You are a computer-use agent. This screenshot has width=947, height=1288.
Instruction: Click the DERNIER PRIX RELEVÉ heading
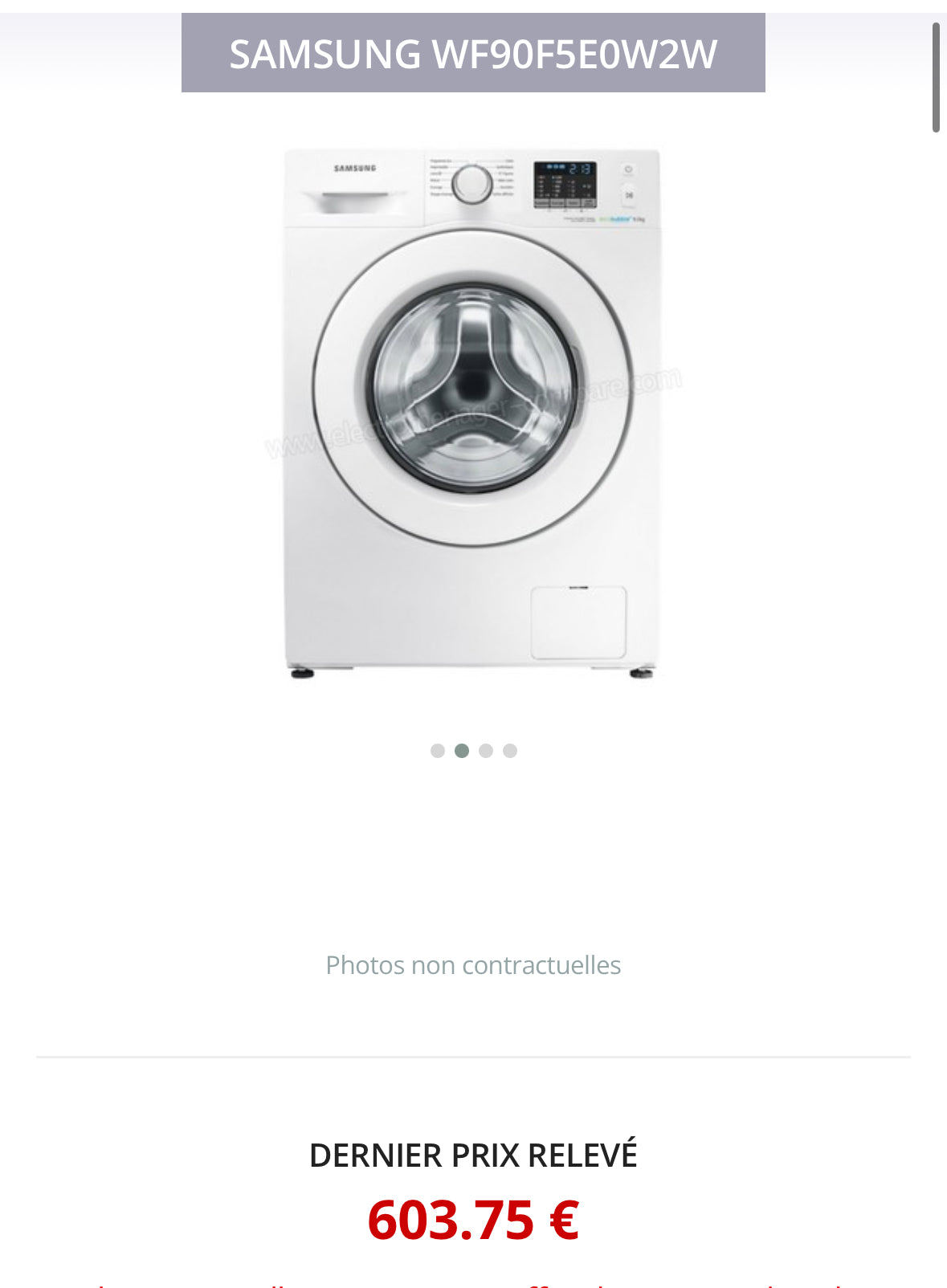[x=473, y=1156]
